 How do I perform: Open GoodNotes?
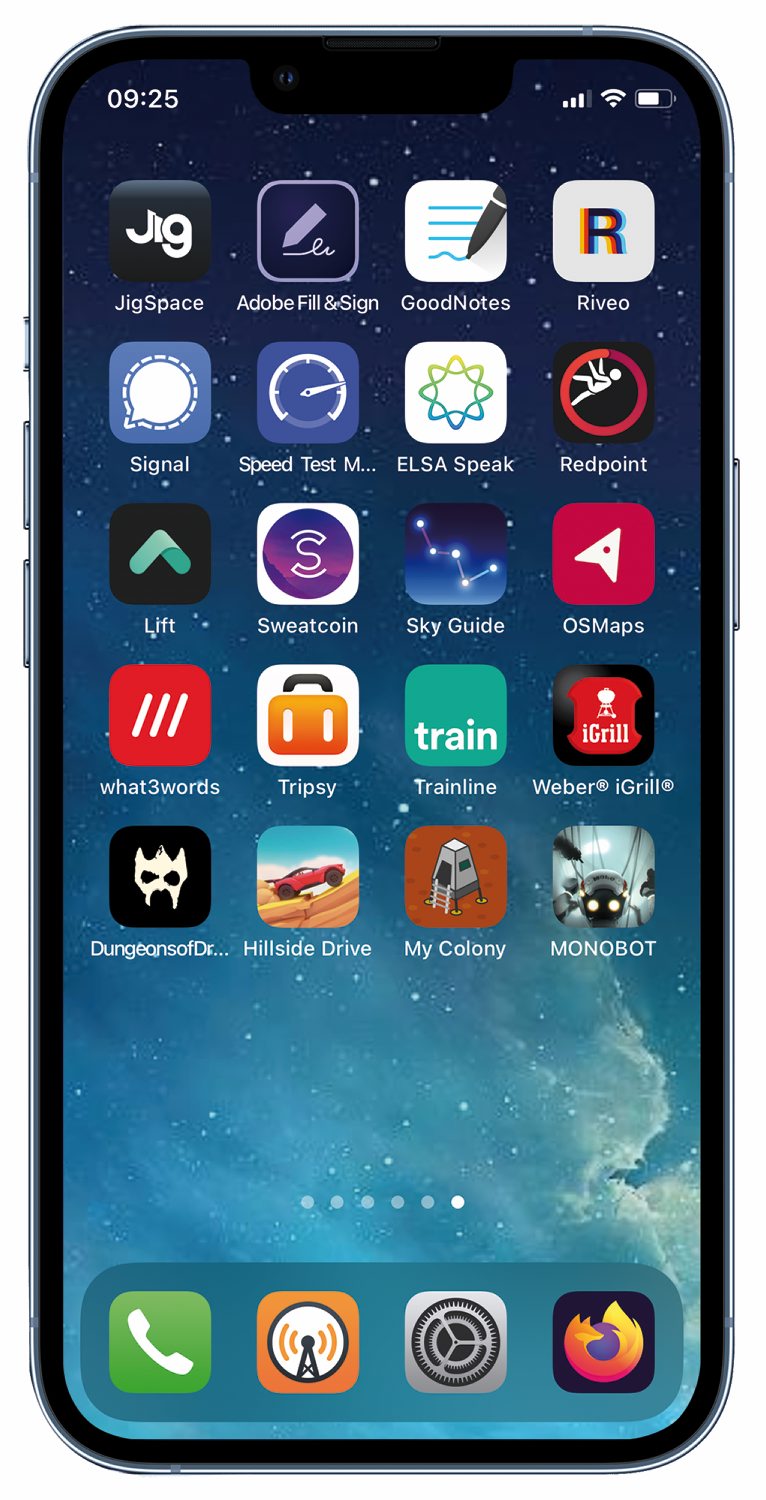coord(456,231)
